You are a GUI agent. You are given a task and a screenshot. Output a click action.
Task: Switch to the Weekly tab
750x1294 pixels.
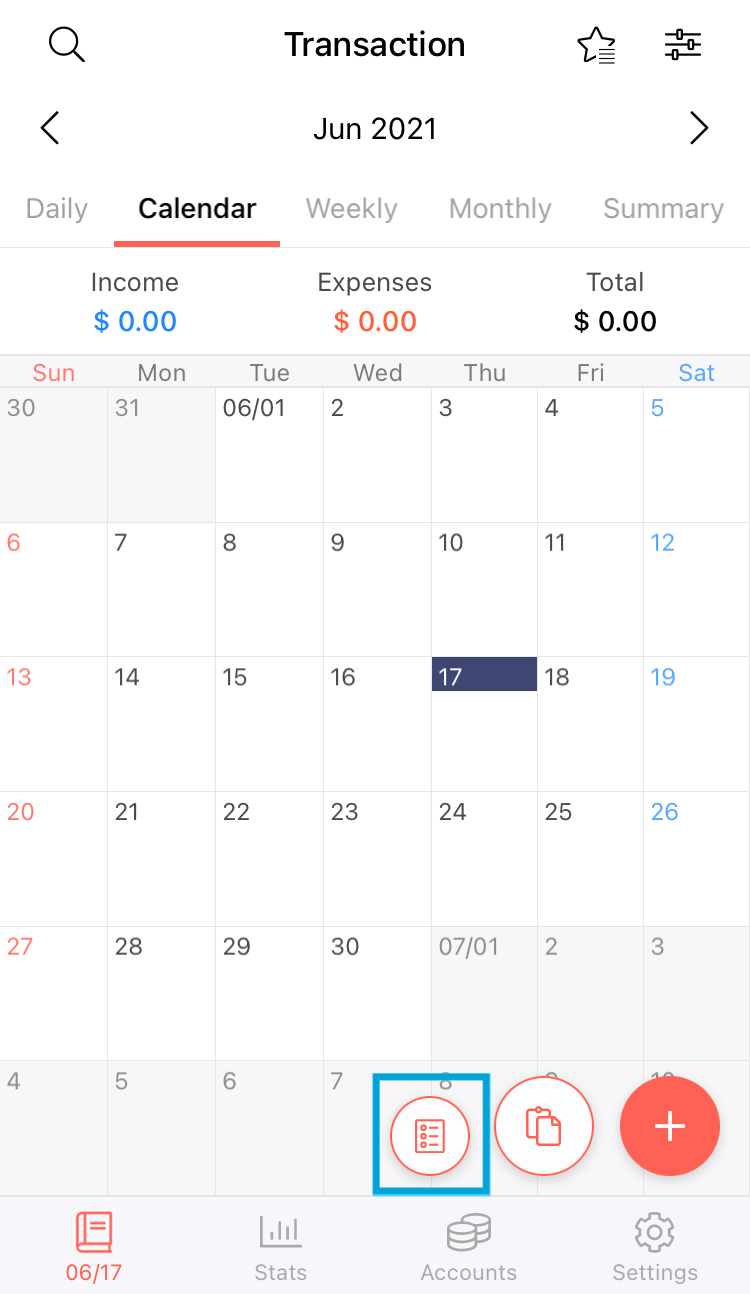tap(351, 208)
